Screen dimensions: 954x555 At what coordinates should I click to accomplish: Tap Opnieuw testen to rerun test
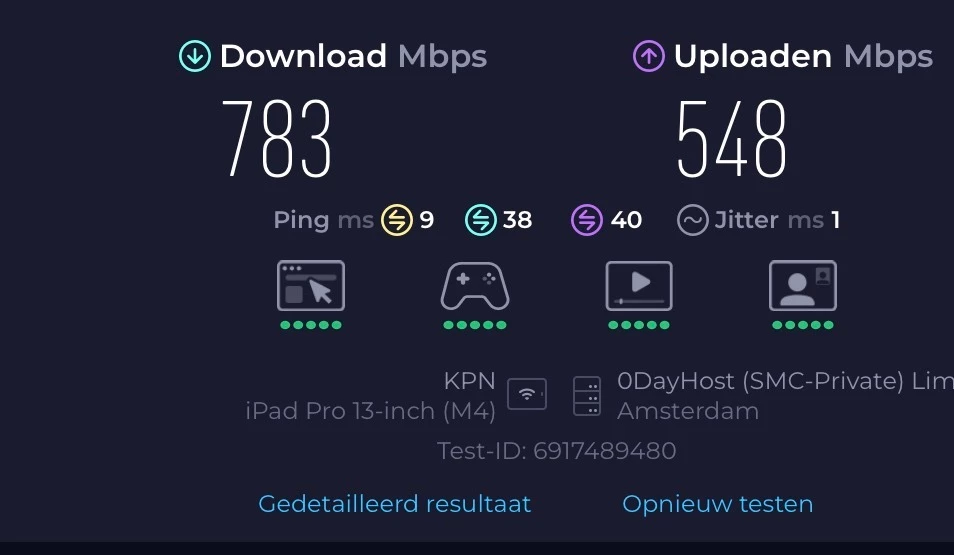717,504
